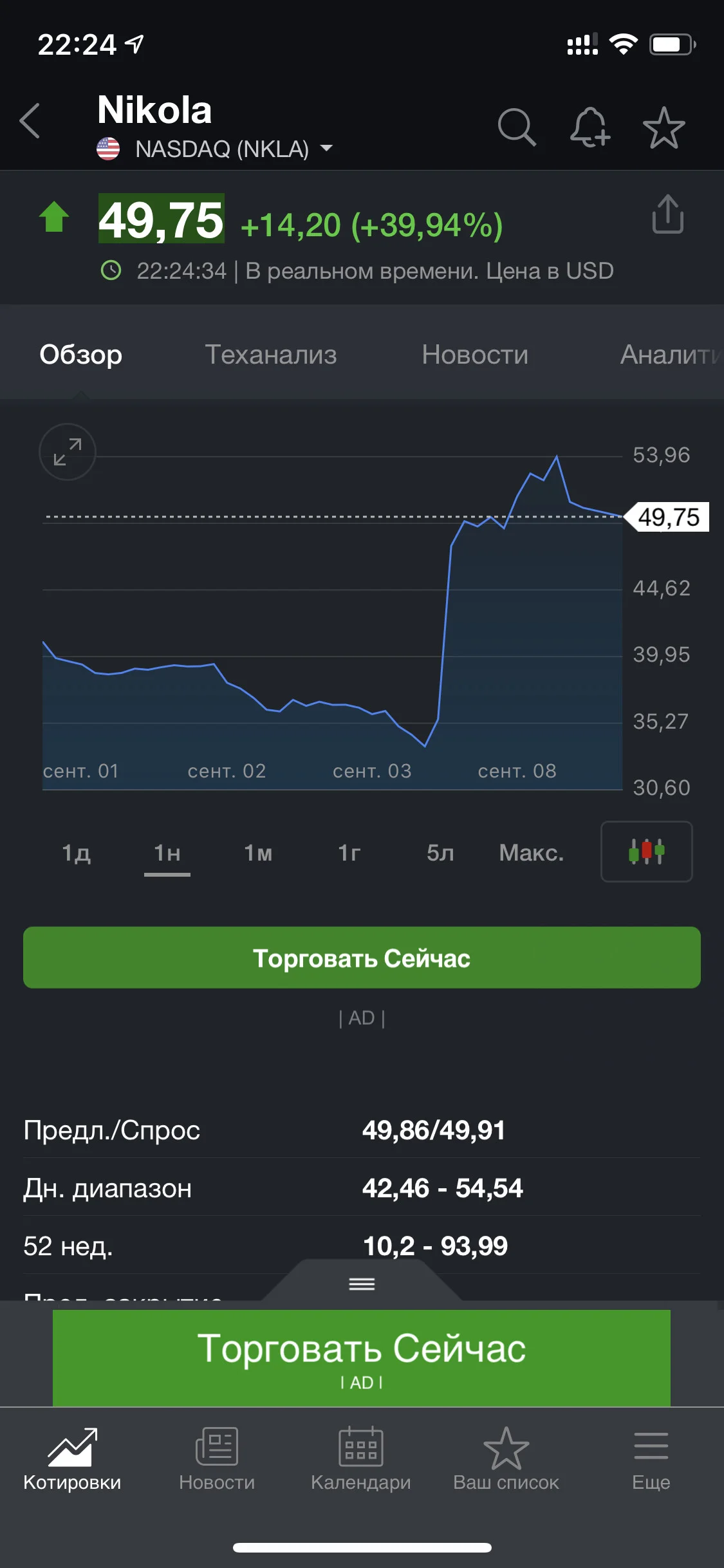The image size is (724, 1568).
Task: Expand the bottom ad banner handle
Action: tap(362, 1284)
